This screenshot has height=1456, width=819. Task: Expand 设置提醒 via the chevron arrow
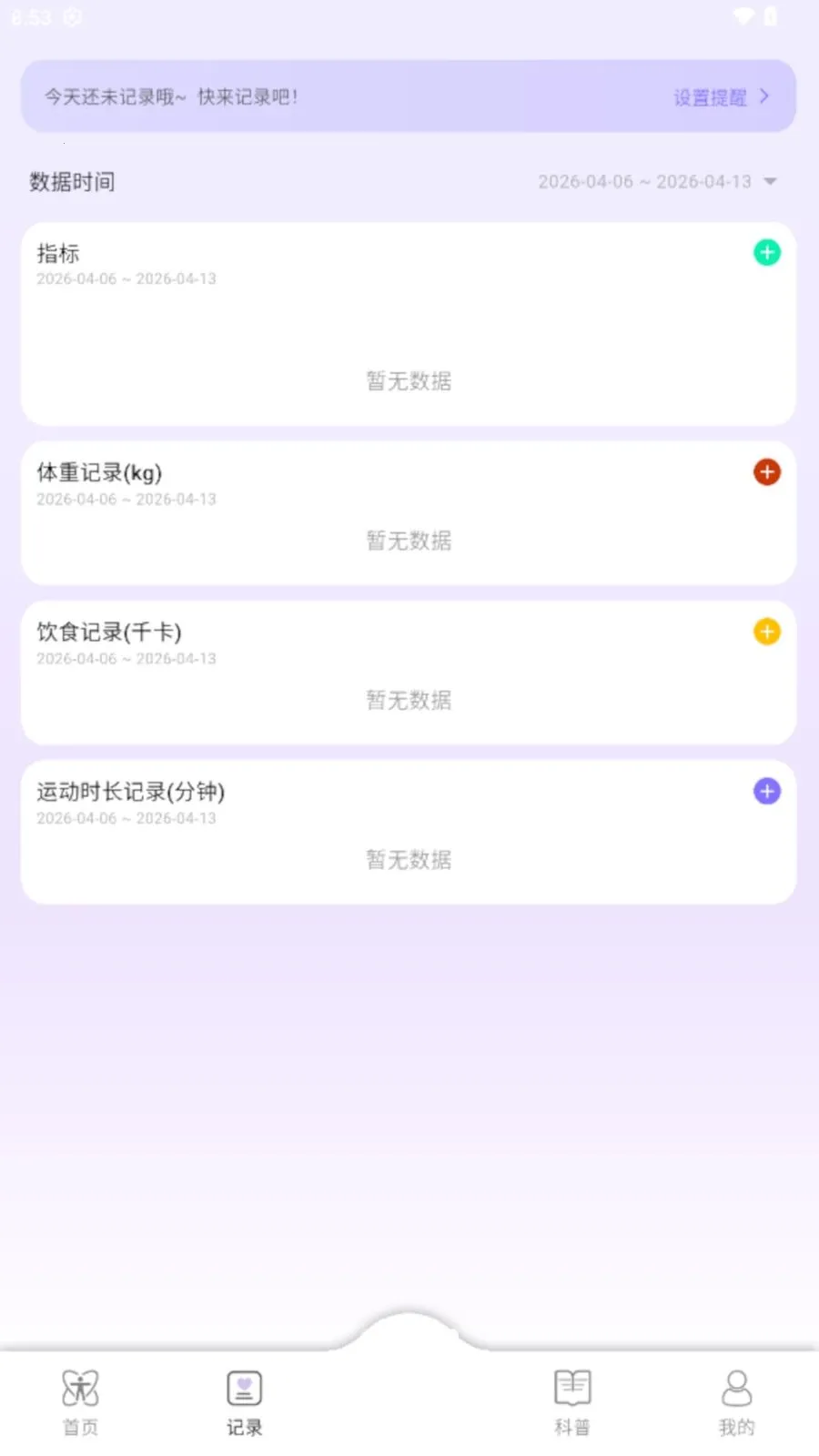pyautogui.click(x=763, y=97)
